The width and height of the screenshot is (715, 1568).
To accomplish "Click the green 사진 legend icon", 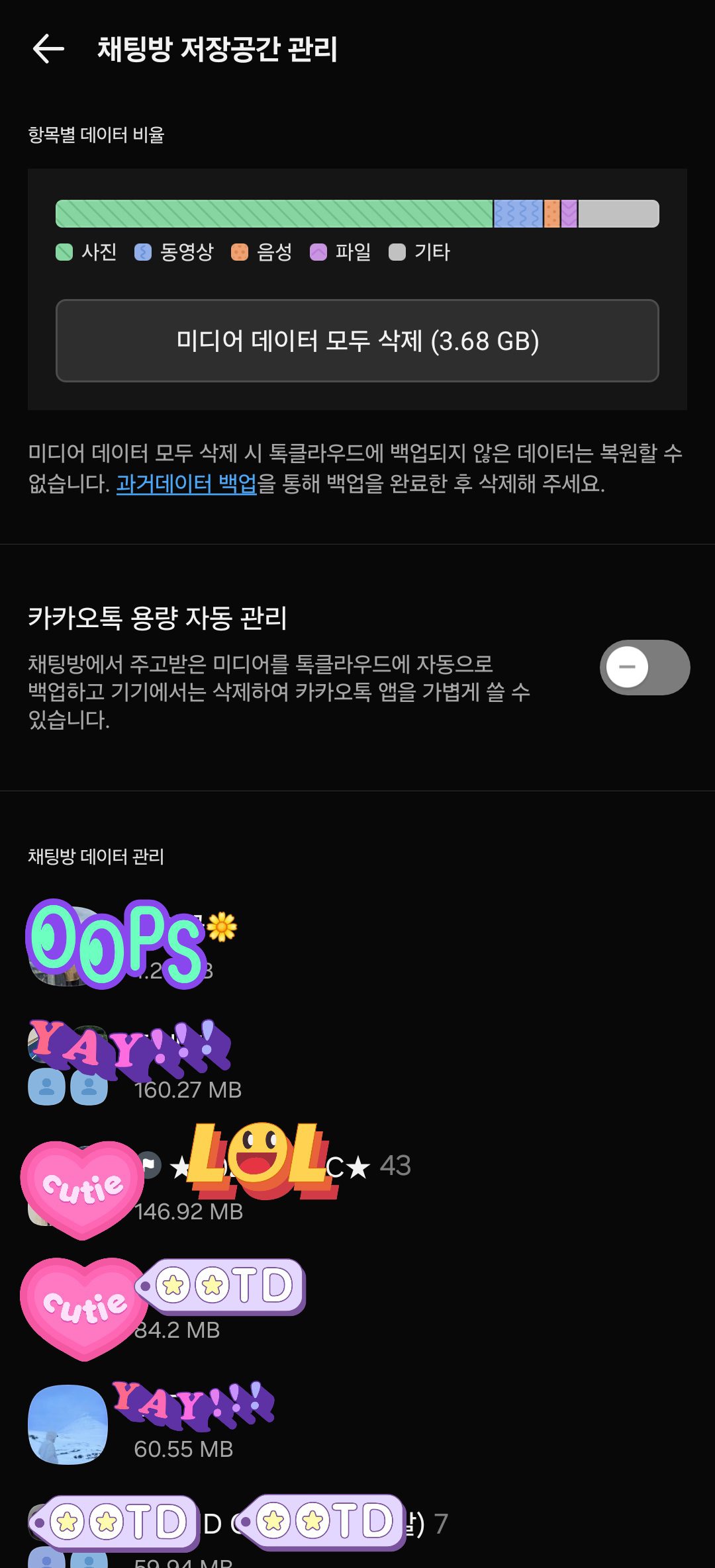I will click(x=64, y=252).
